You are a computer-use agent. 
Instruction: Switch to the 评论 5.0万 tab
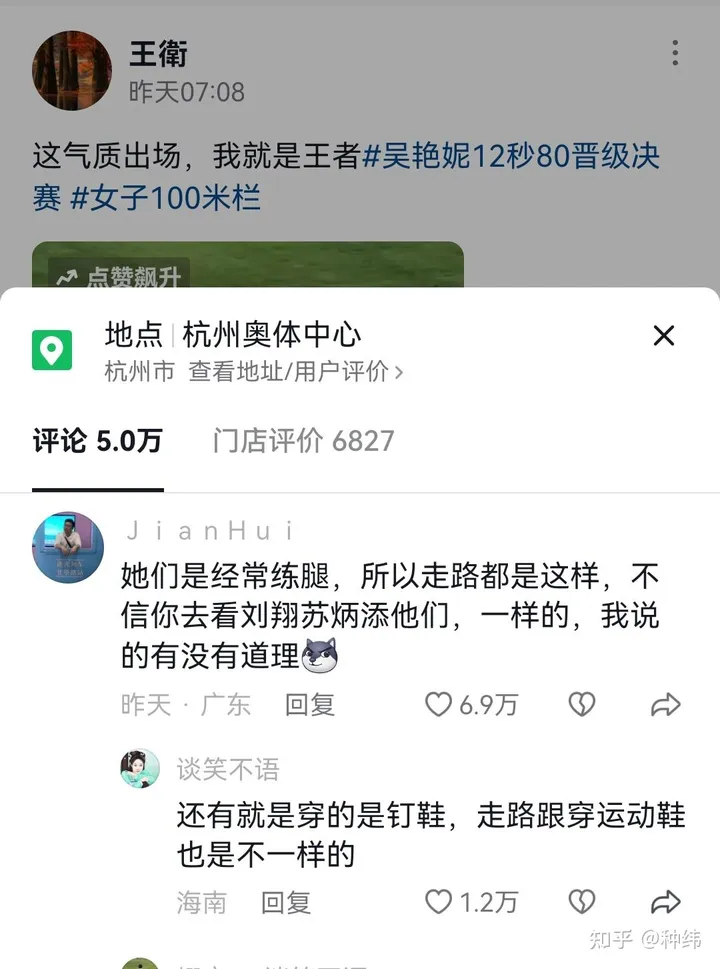[96, 440]
